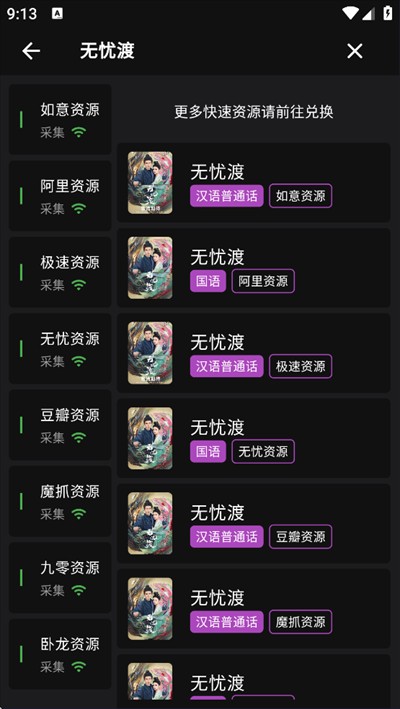The image size is (400, 709).
Task: Open 无忧渡 result from 如意资源
Action: click(254, 183)
